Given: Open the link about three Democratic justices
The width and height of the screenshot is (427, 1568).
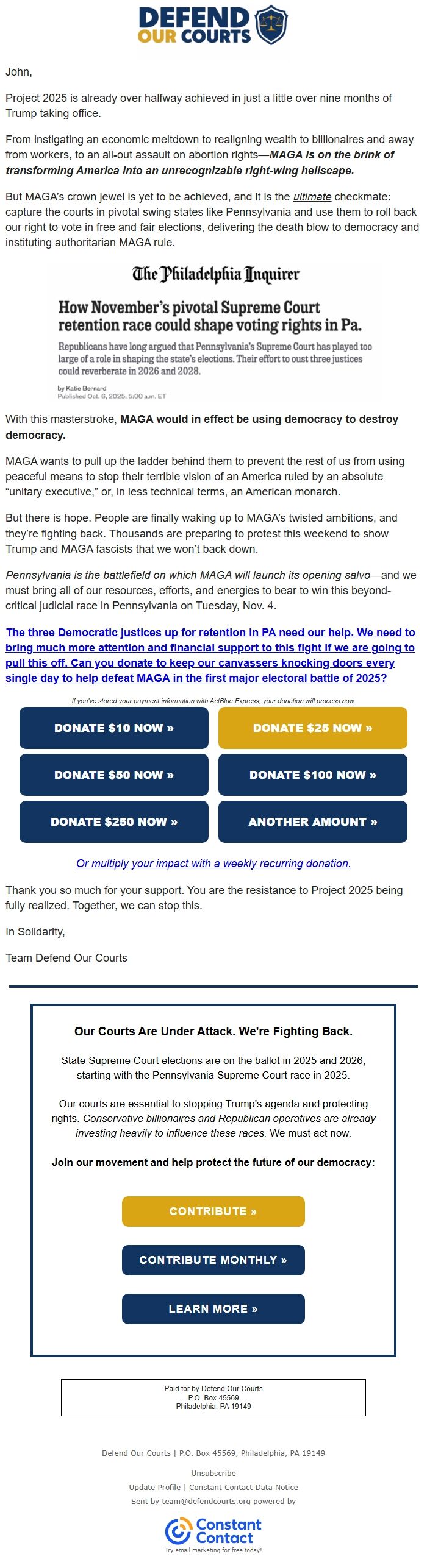Looking at the screenshot, I should click(x=210, y=655).
